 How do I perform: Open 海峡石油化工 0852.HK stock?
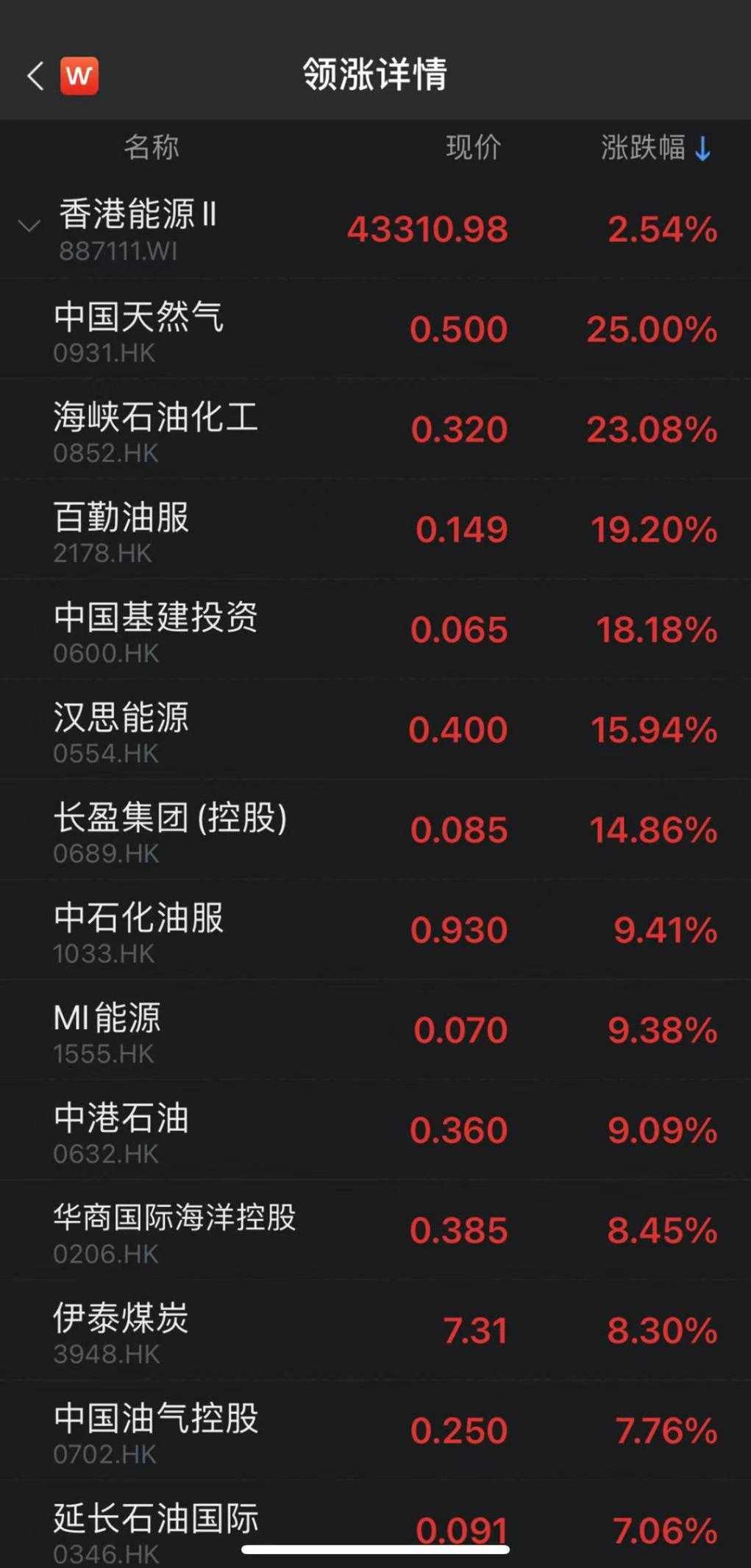(x=375, y=430)
